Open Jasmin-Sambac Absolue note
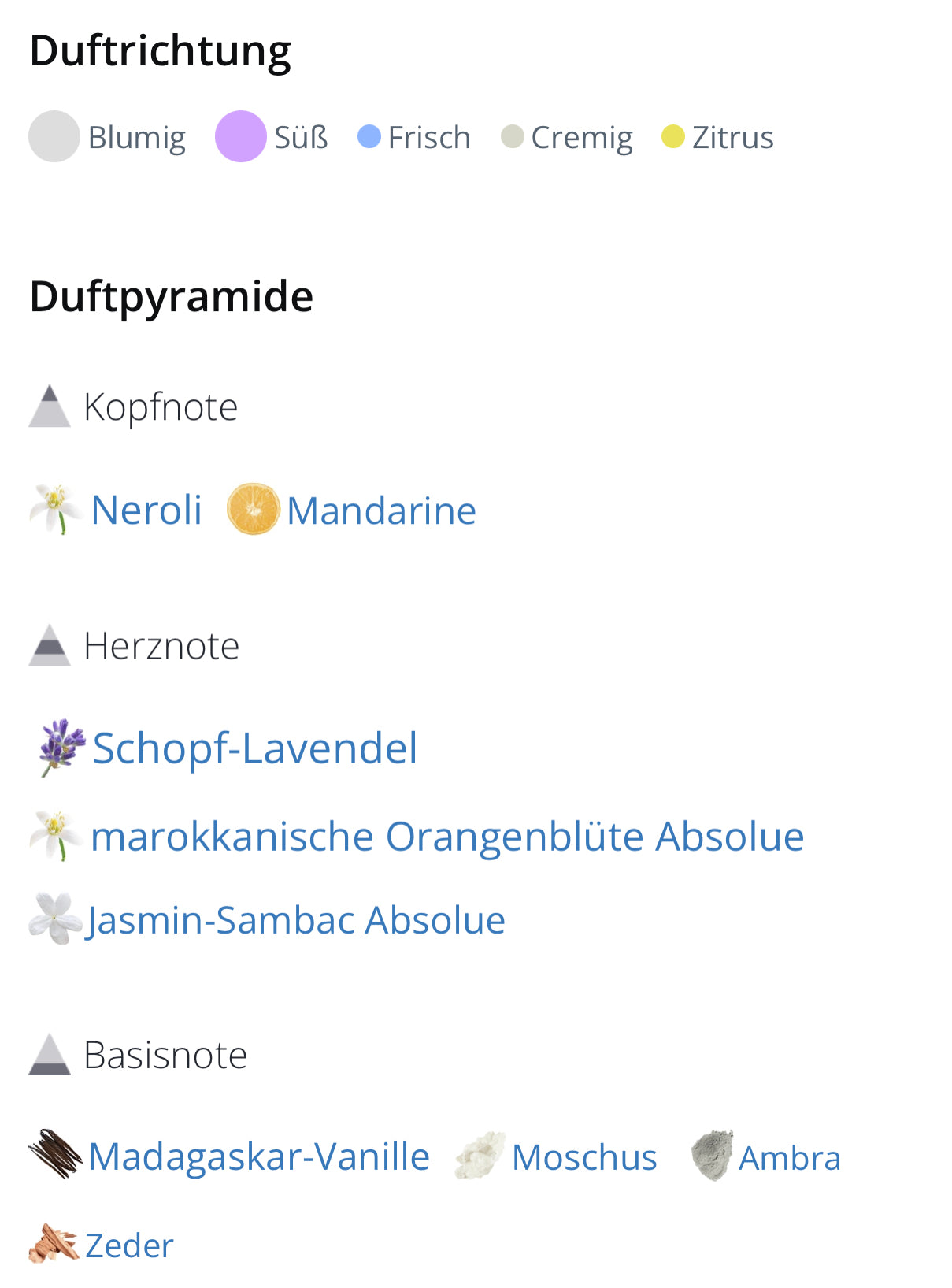 296,920
